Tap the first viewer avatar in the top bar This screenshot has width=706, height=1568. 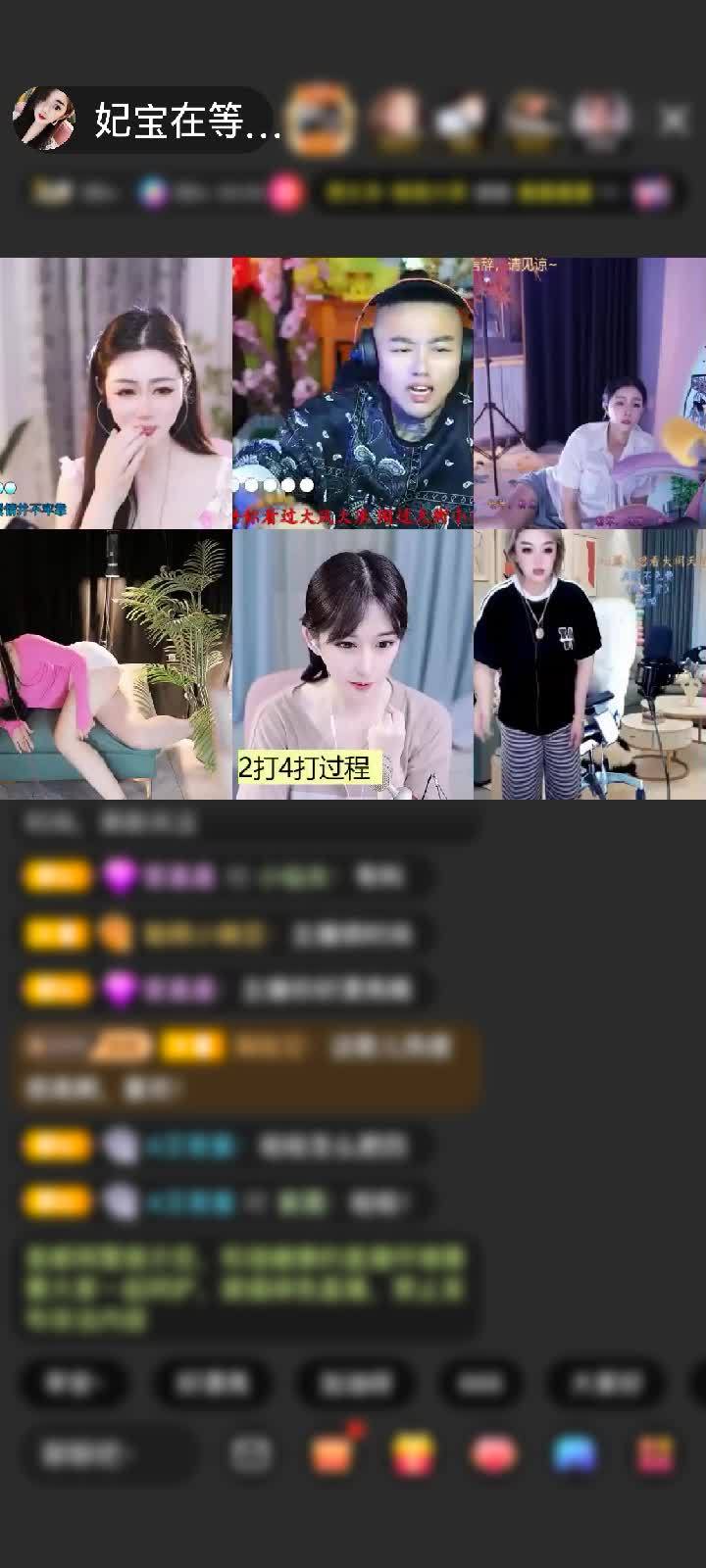324,120
